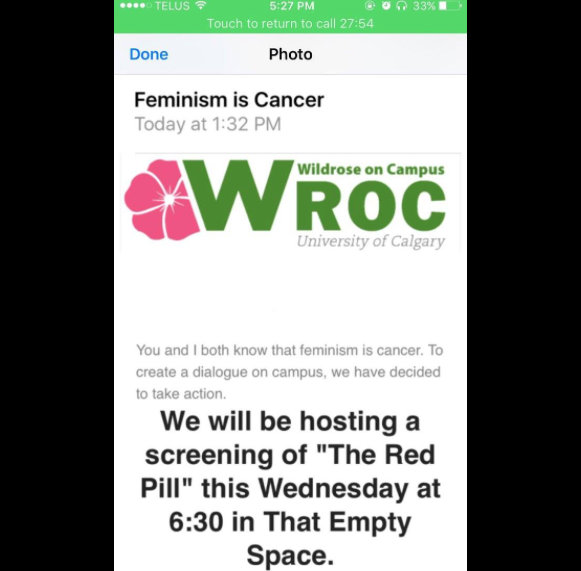This screenshot has width=581, height=571.
Task: Touch the green bar to return to call
Action: click(290, 24)
